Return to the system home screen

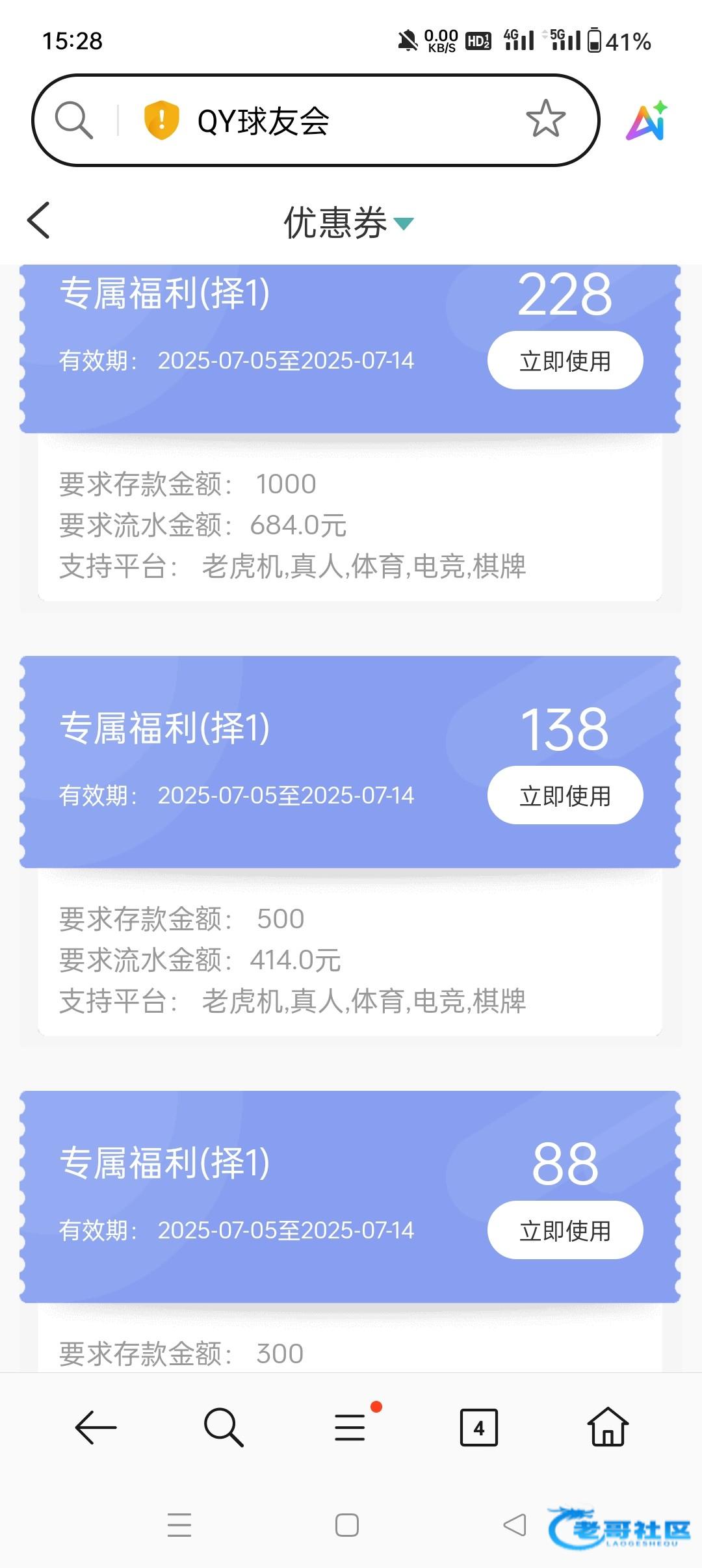(347, 1525)
